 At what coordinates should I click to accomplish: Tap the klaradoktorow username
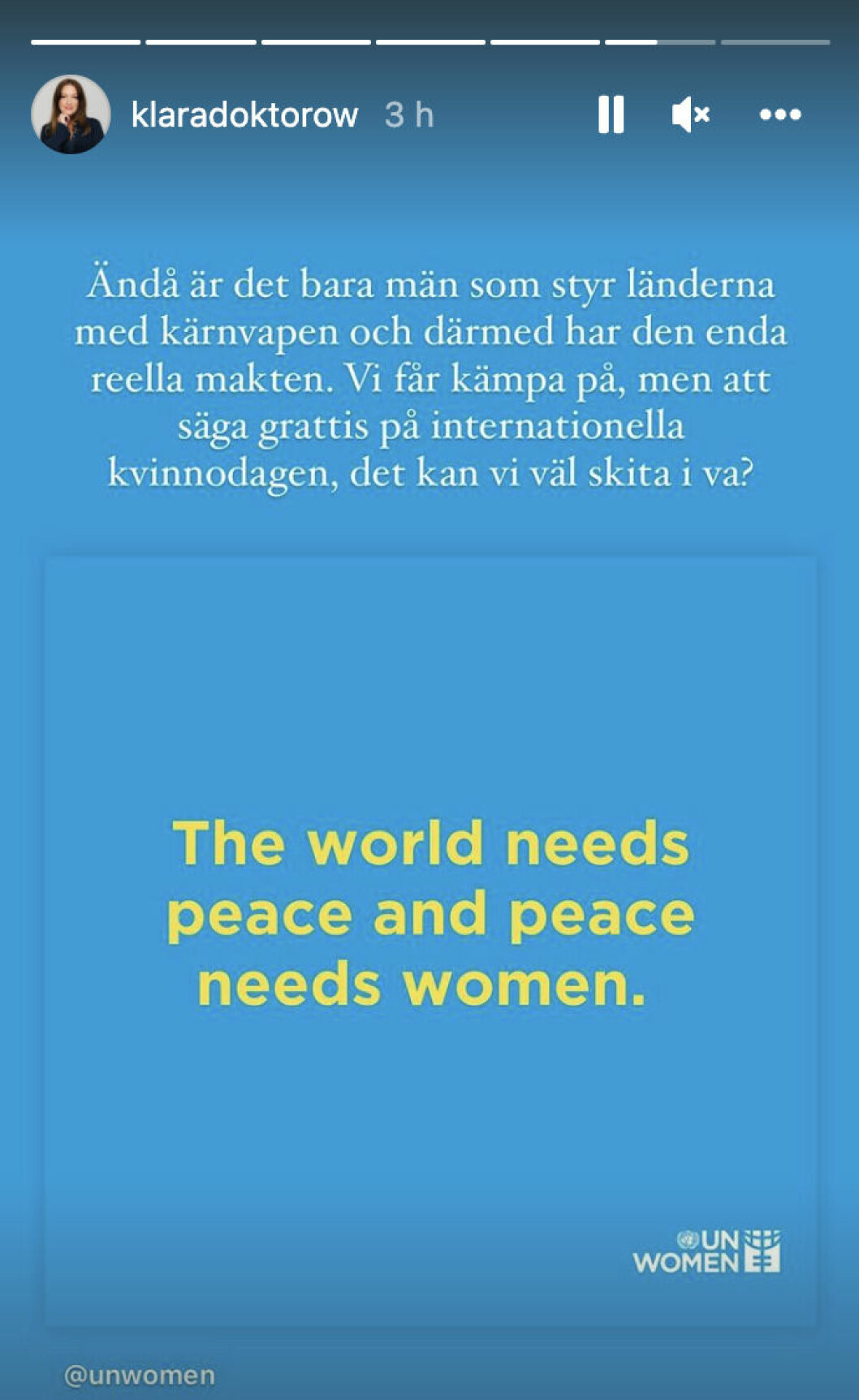pyautogui.click(x=244, y=115)
